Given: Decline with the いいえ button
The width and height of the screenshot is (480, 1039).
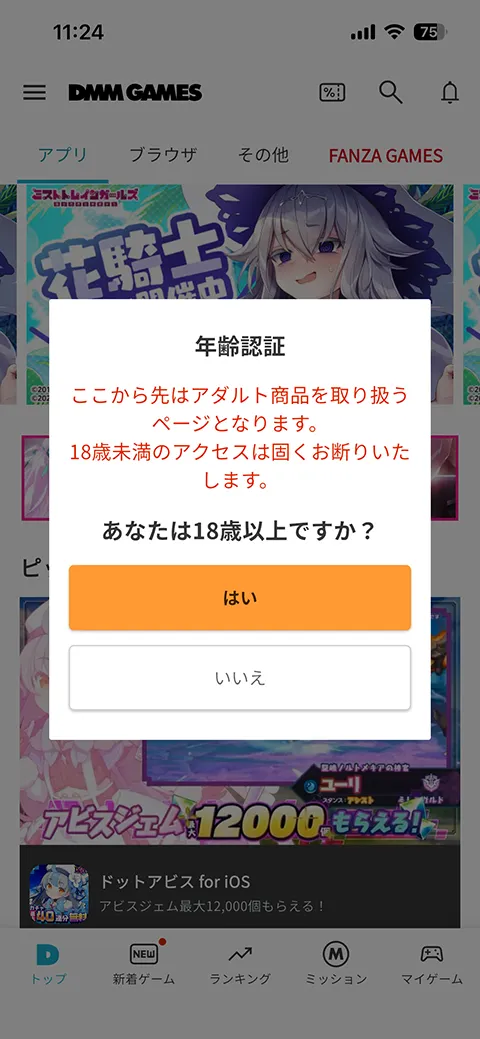Looking at the screenshot, I should click(240, 677).
